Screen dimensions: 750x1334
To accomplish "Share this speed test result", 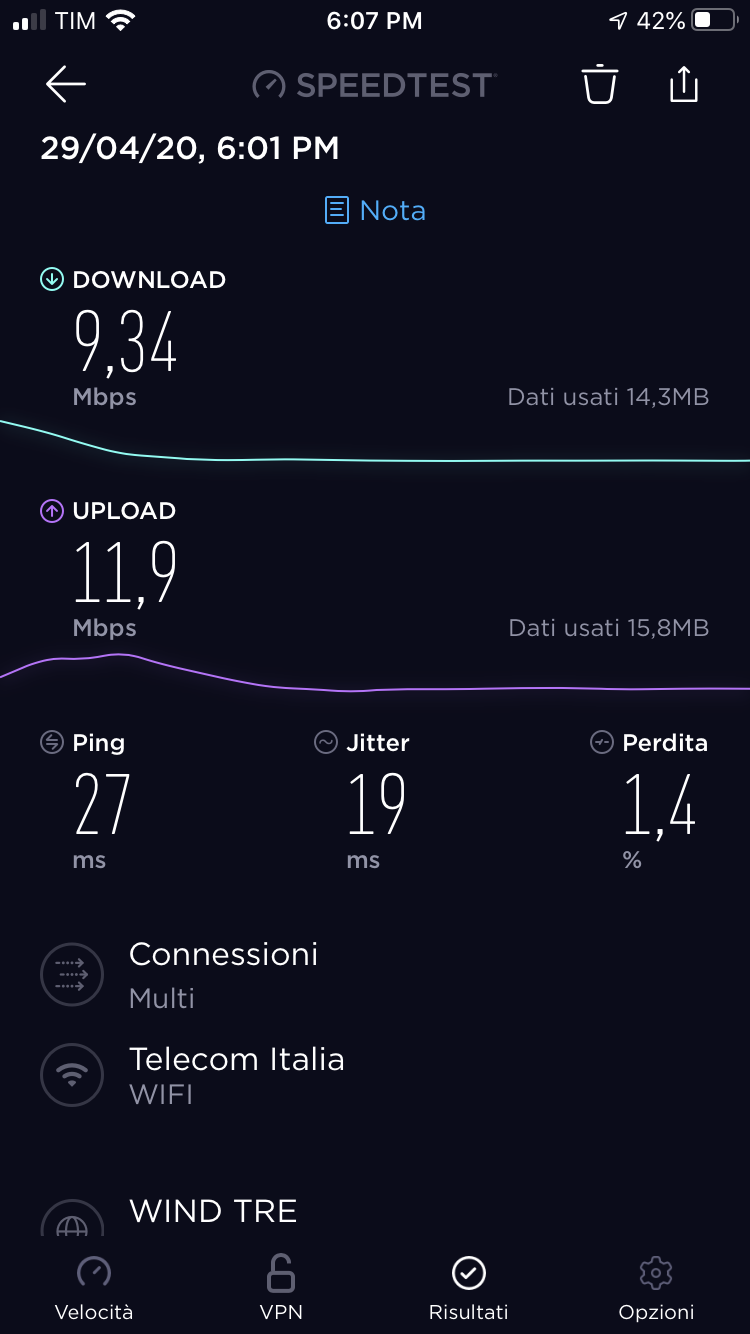I will pyautogui.click(x=683, y=84).
